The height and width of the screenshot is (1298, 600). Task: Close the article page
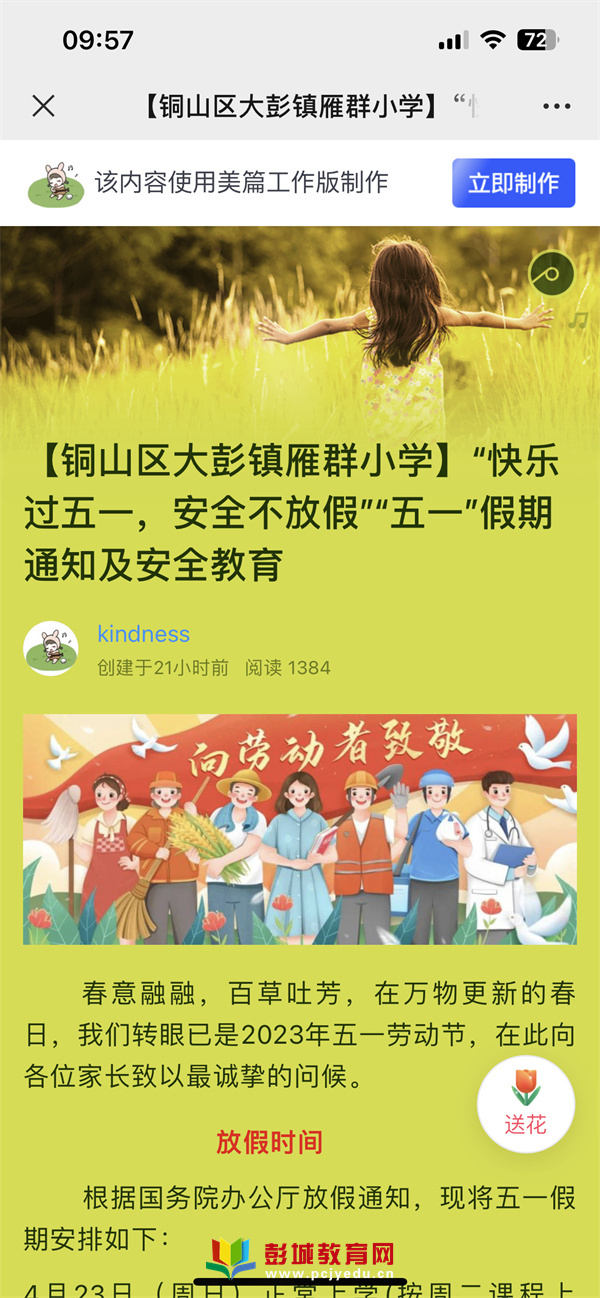coord(43,106)
